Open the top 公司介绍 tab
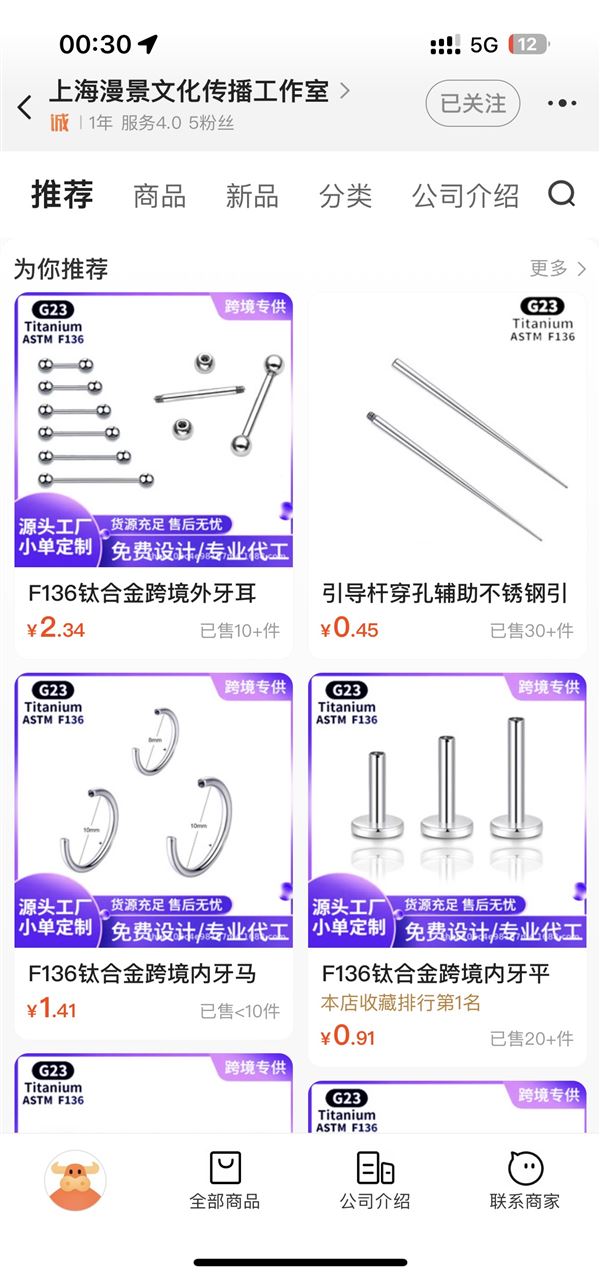600x1278 pixels. (x=465, y=195)
